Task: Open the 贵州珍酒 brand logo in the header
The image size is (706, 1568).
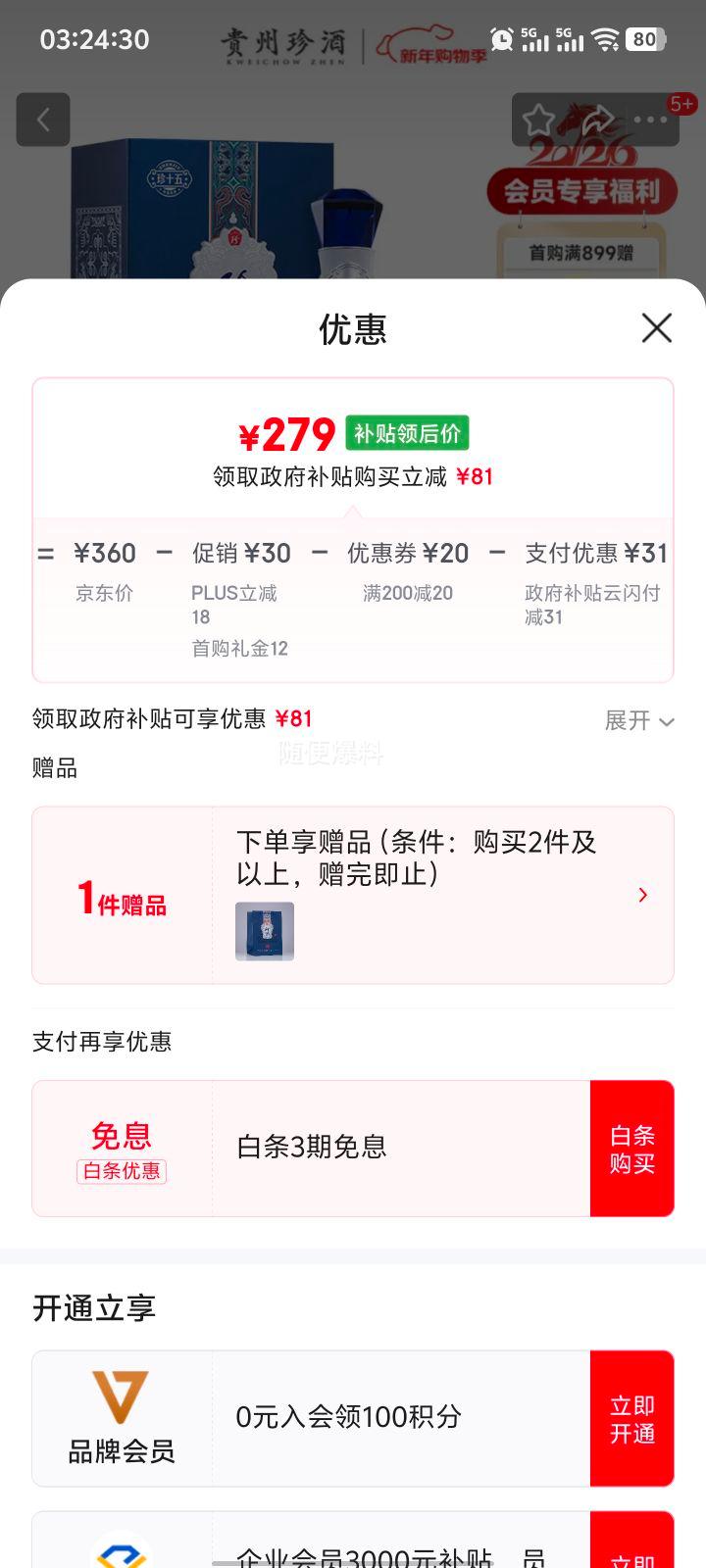Action: (282, 41)
